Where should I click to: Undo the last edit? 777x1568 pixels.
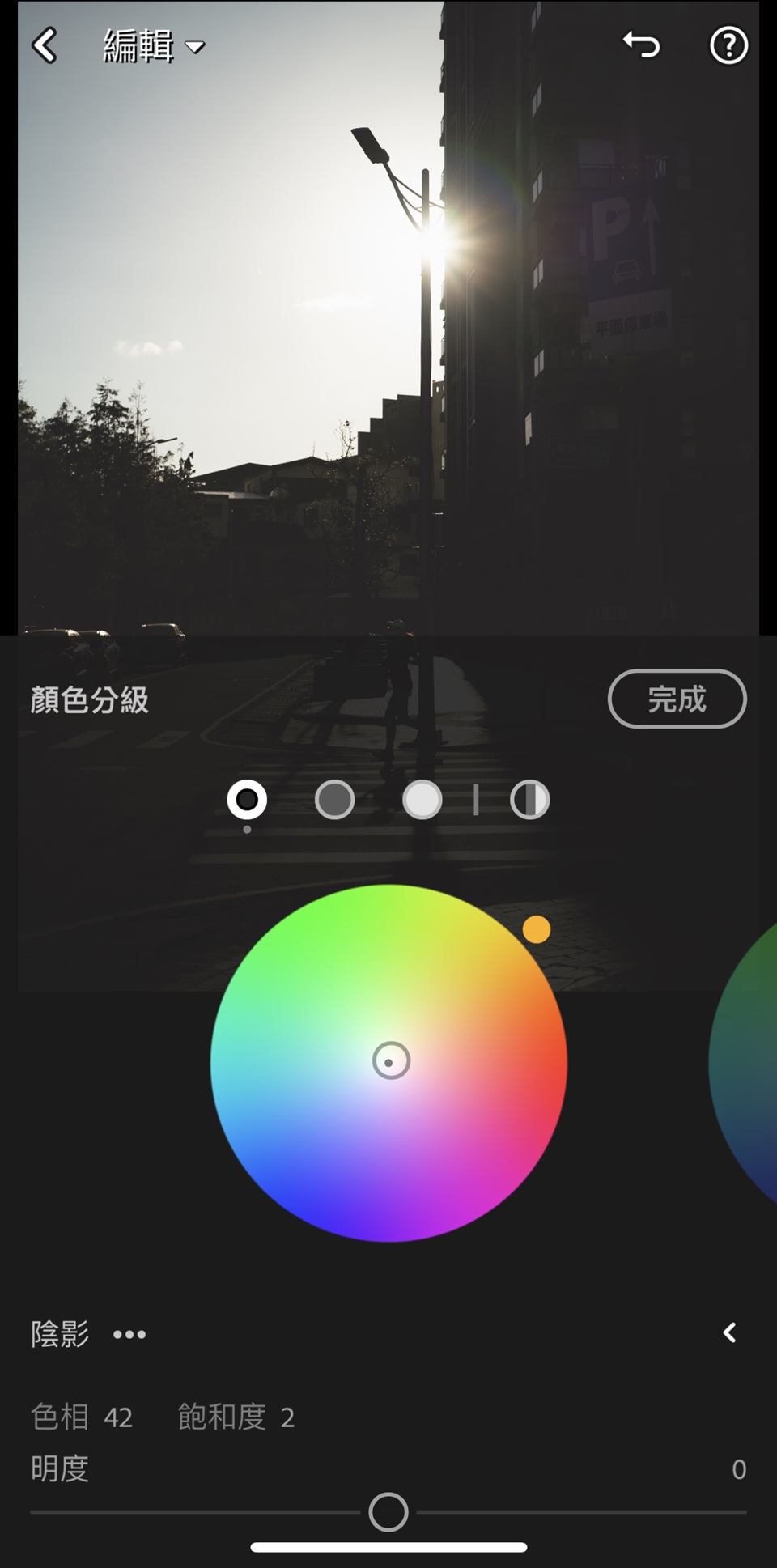pos(641,45)
